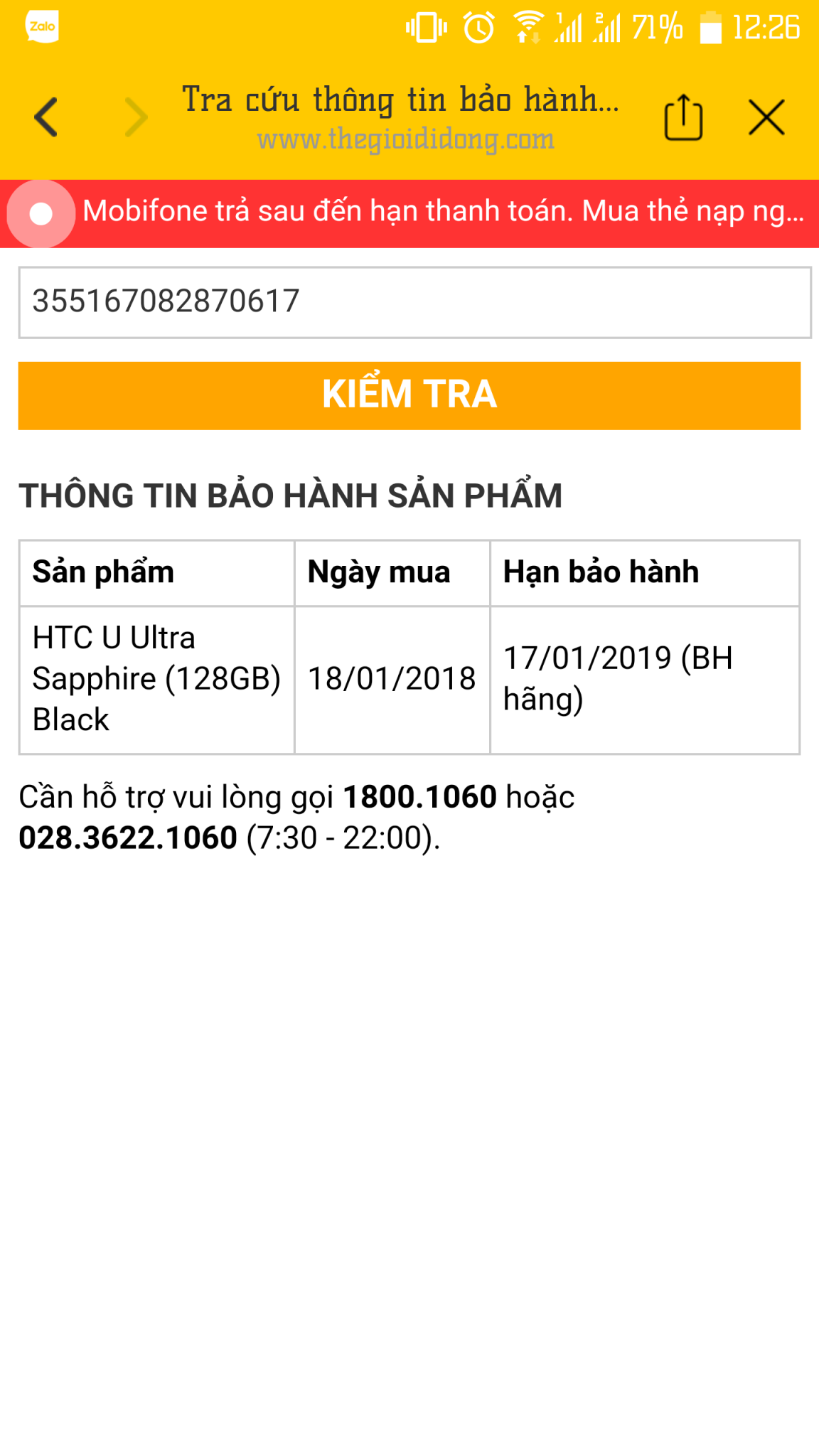819x1456 pixels.
Task: Tap the IMEI number input field
Action: pyautogui.click(x=414, y=302)
